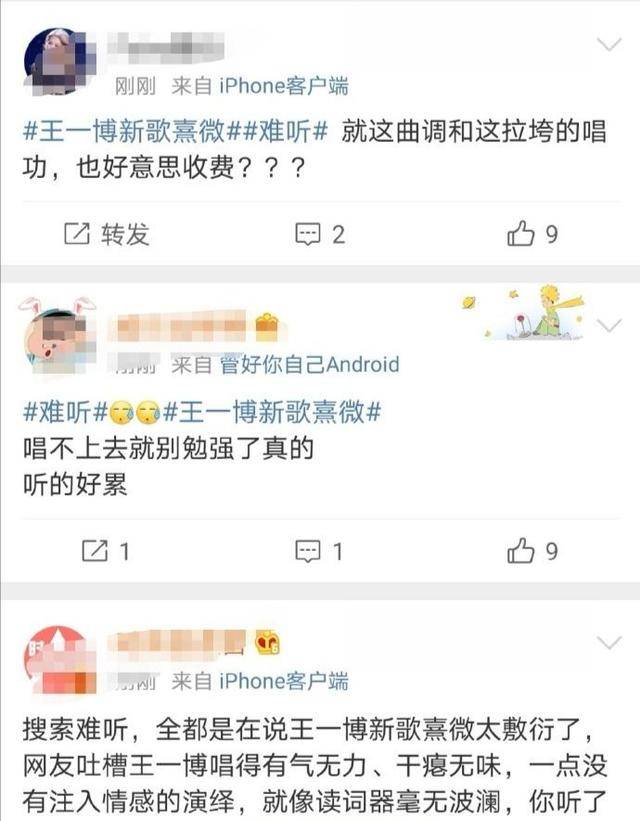The width and height of the screenshot is (640, 821).
Task: Comment on the 听的好累 post
Action: pos(320,551)
